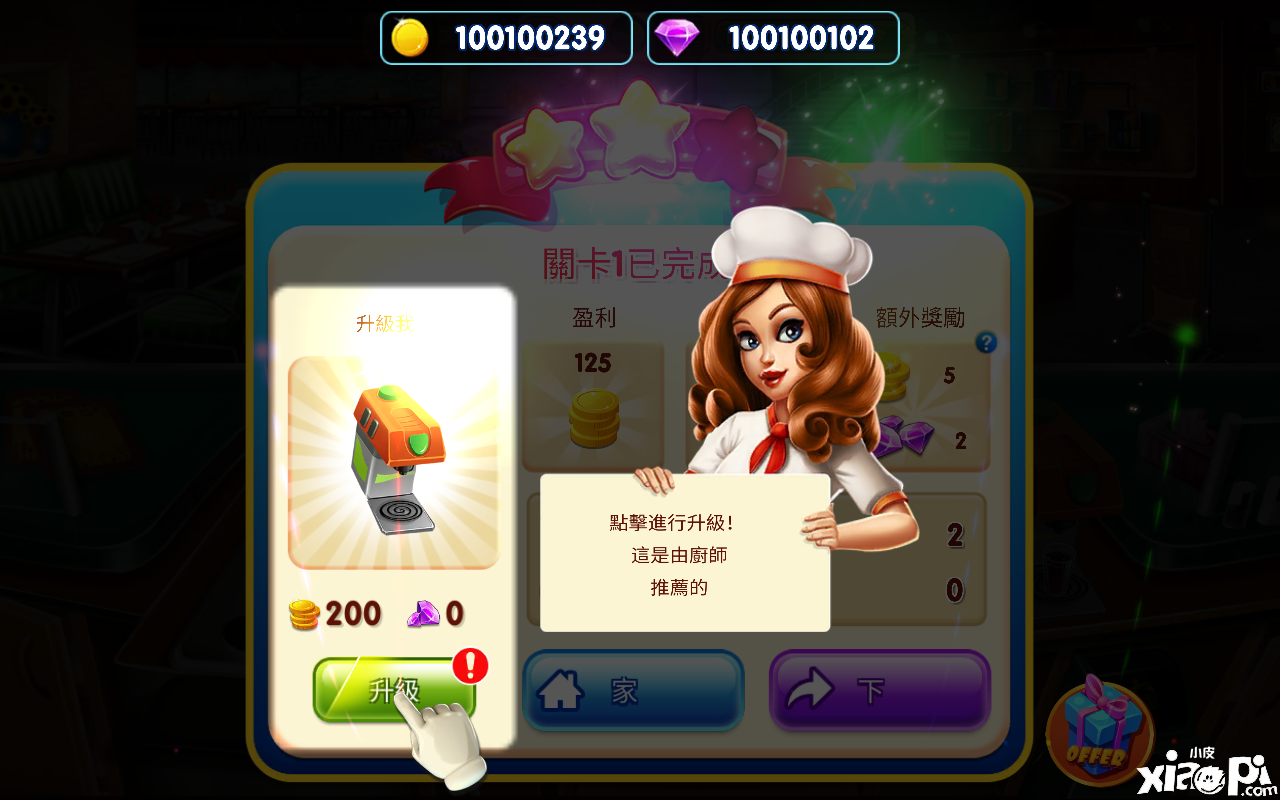Image resolution: width=1280 pixels, height=800 pixels.
Task: Open the OFFER gift box
Action: point(1099,728)
